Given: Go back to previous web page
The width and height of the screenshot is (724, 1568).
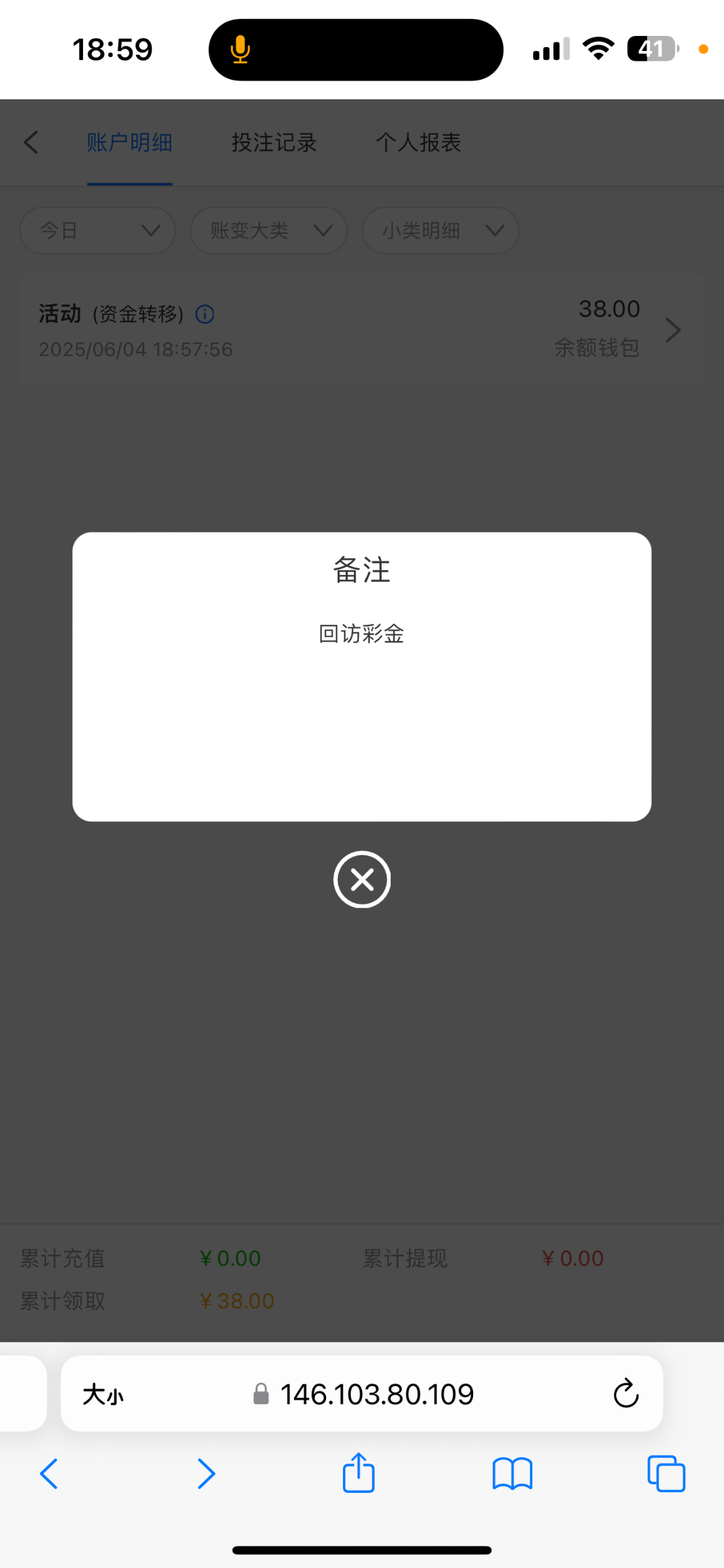Looking at the screenshot, I should (x=49, y=1474).
